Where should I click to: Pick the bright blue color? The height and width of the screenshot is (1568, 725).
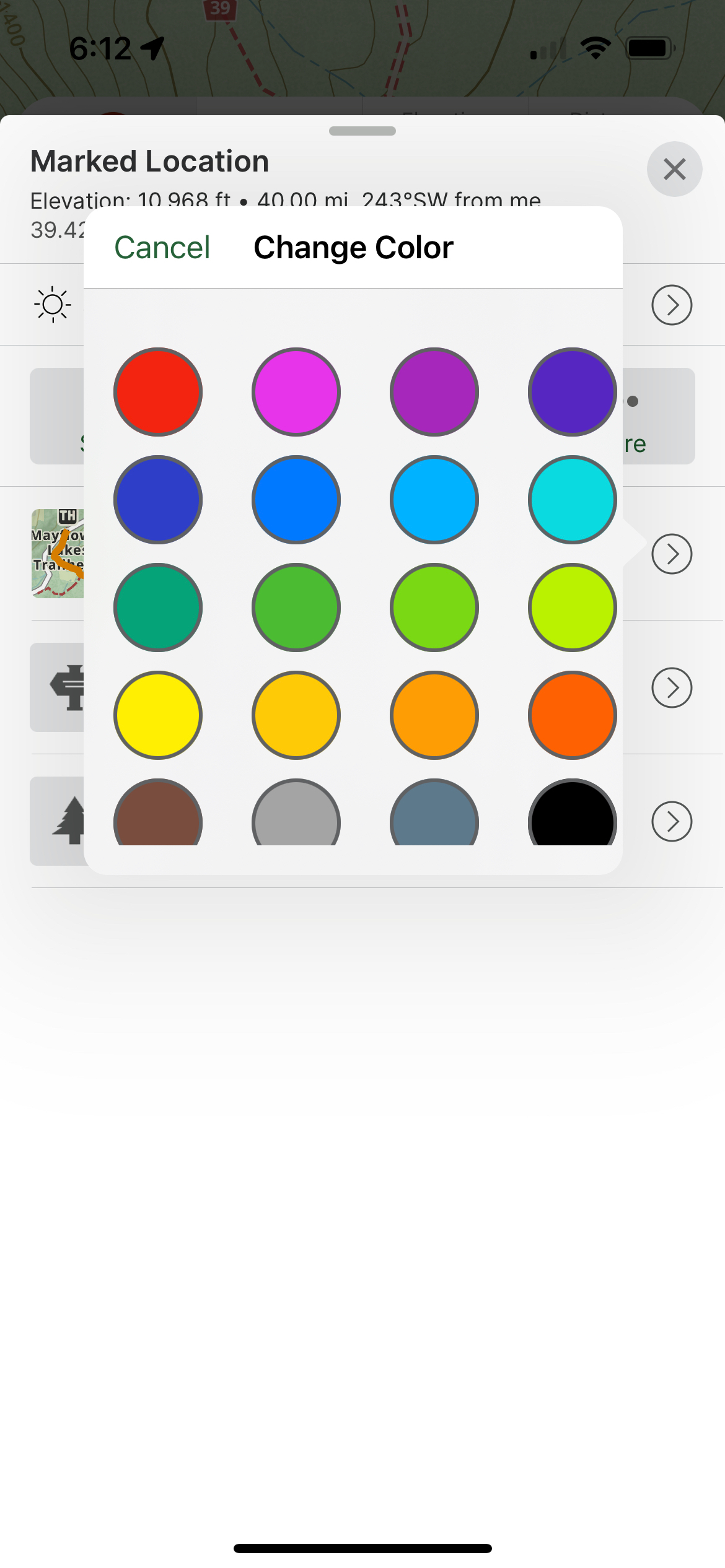(x=296, y=500)
